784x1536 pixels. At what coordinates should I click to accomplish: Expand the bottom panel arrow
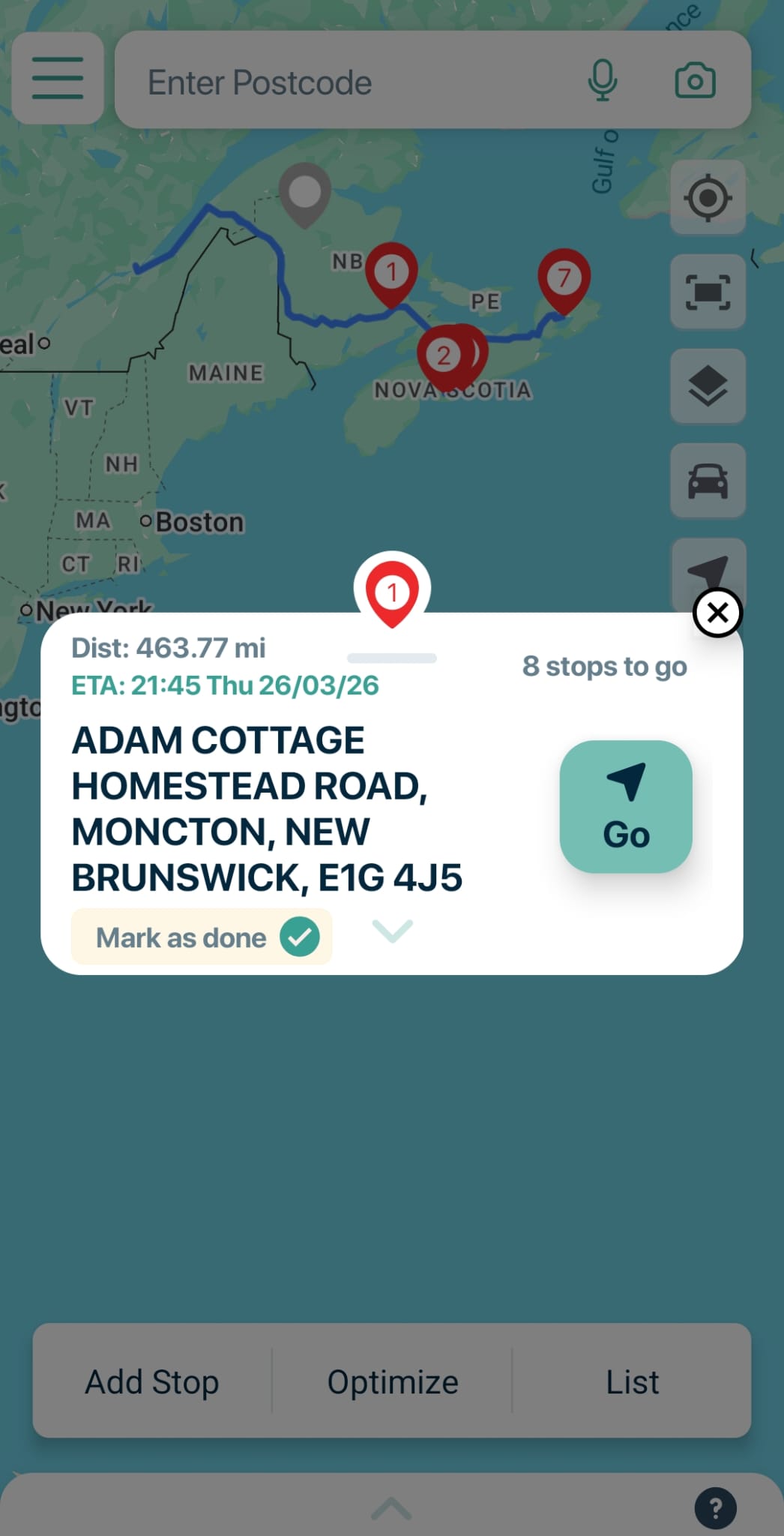coord(391,1507)
